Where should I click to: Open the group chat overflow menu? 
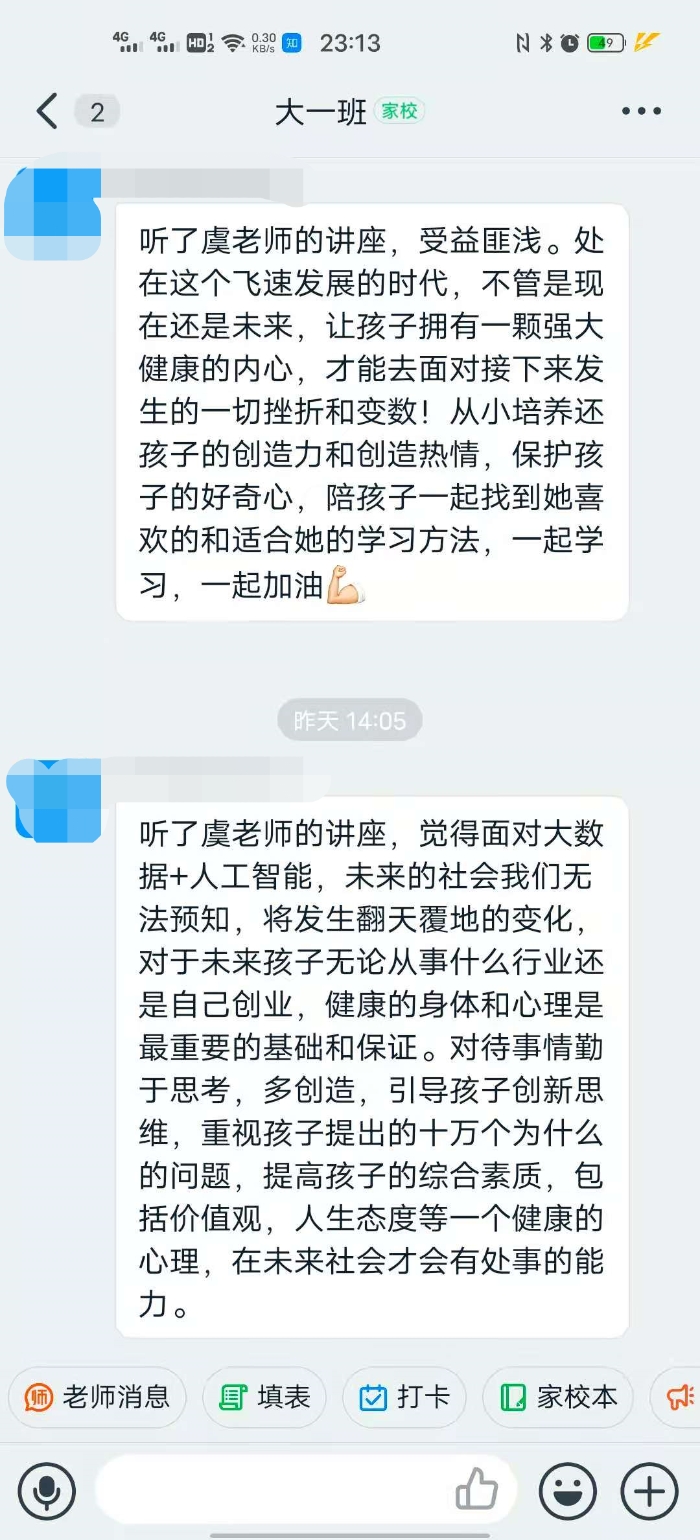pos(641,111)
